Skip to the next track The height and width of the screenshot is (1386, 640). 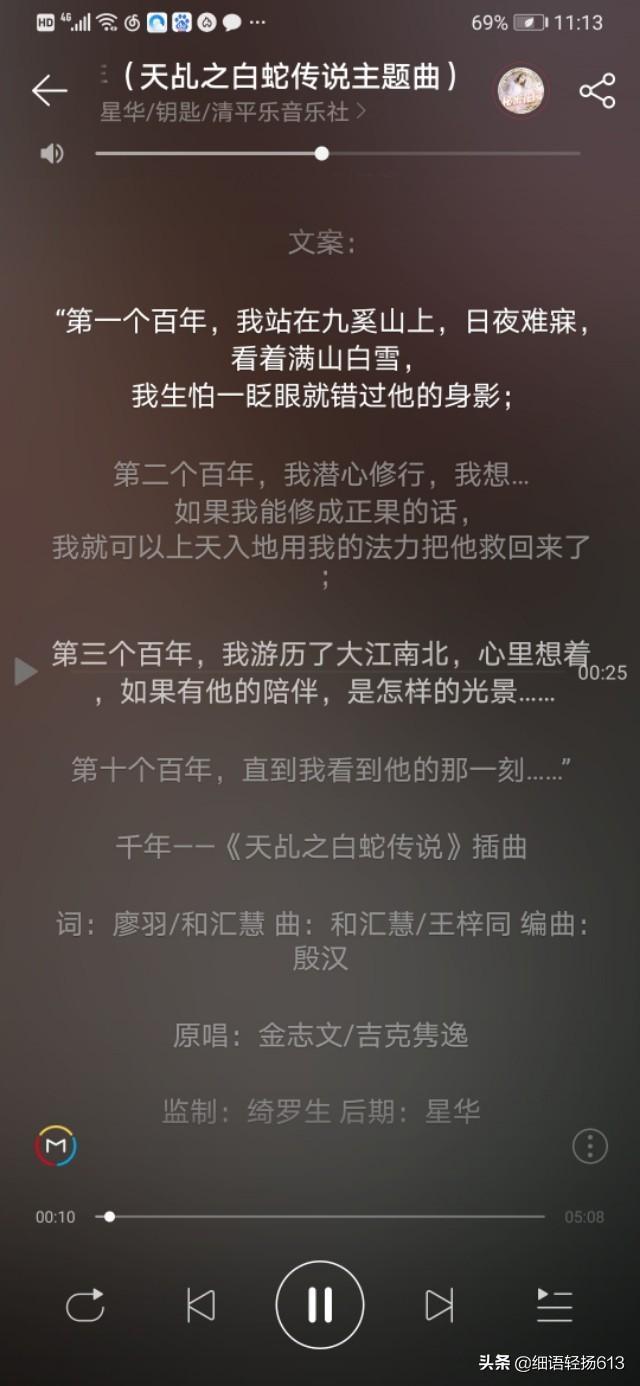click(438, 1305)
